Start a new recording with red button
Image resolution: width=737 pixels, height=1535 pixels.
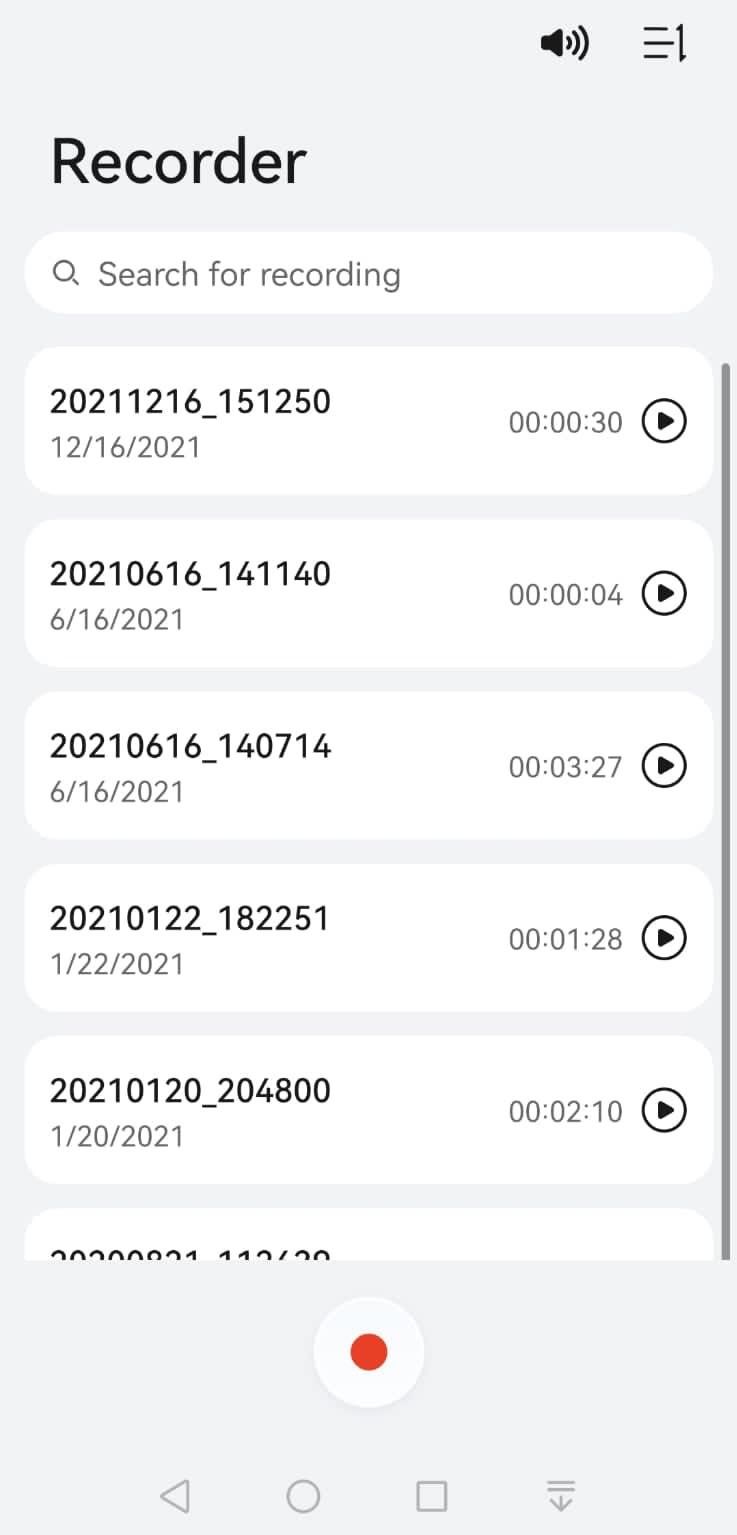pos(369,1352)
